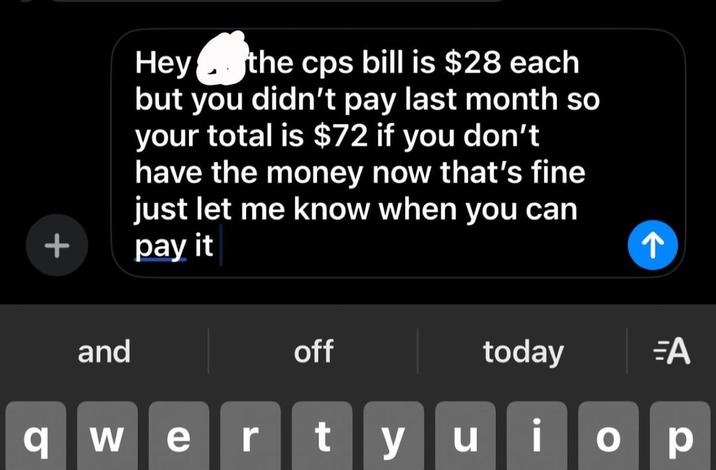Open the plus attachments menu
Screen dimensions: 716x470
(x=57, y=245)
